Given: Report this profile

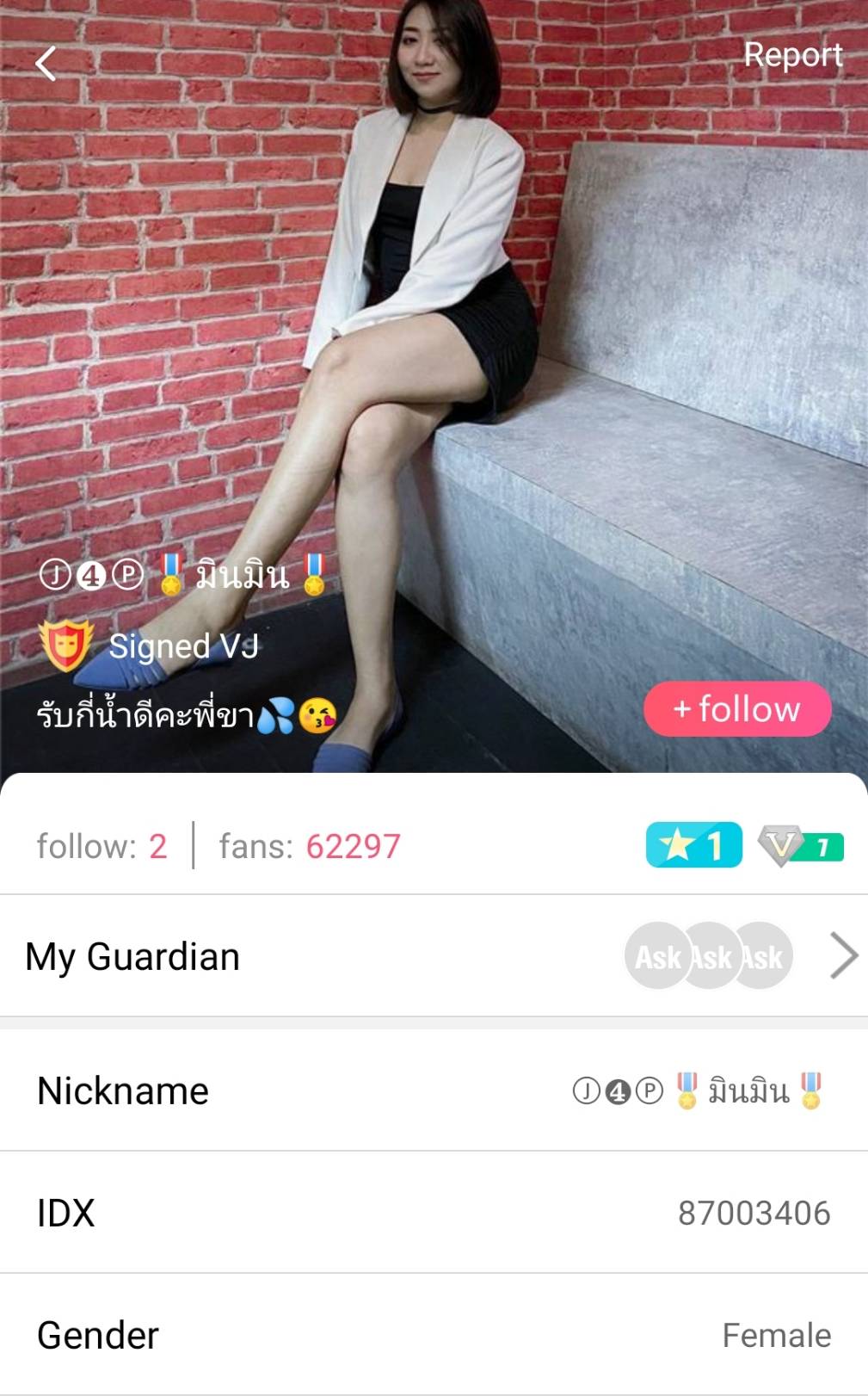Looking at the screenshot, I should click(x=792, y=55).
